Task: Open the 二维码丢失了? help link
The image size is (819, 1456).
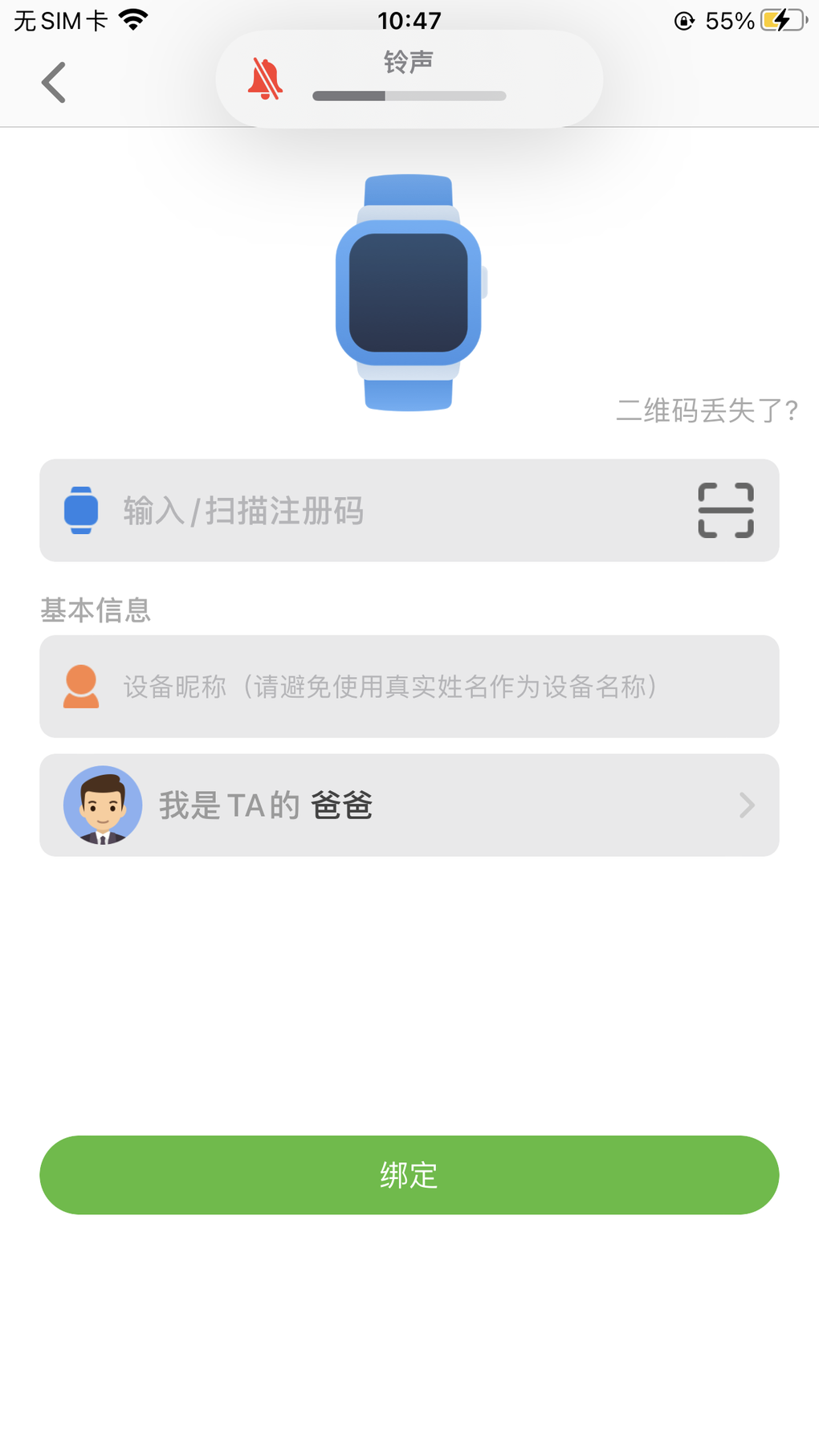Action: pyautogui.click(x=707, y=410)
